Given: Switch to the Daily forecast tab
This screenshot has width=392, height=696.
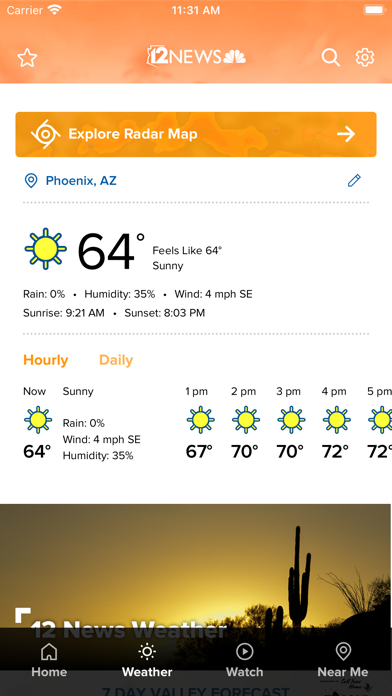Looking at the screenshot, I should coord(116,360).
